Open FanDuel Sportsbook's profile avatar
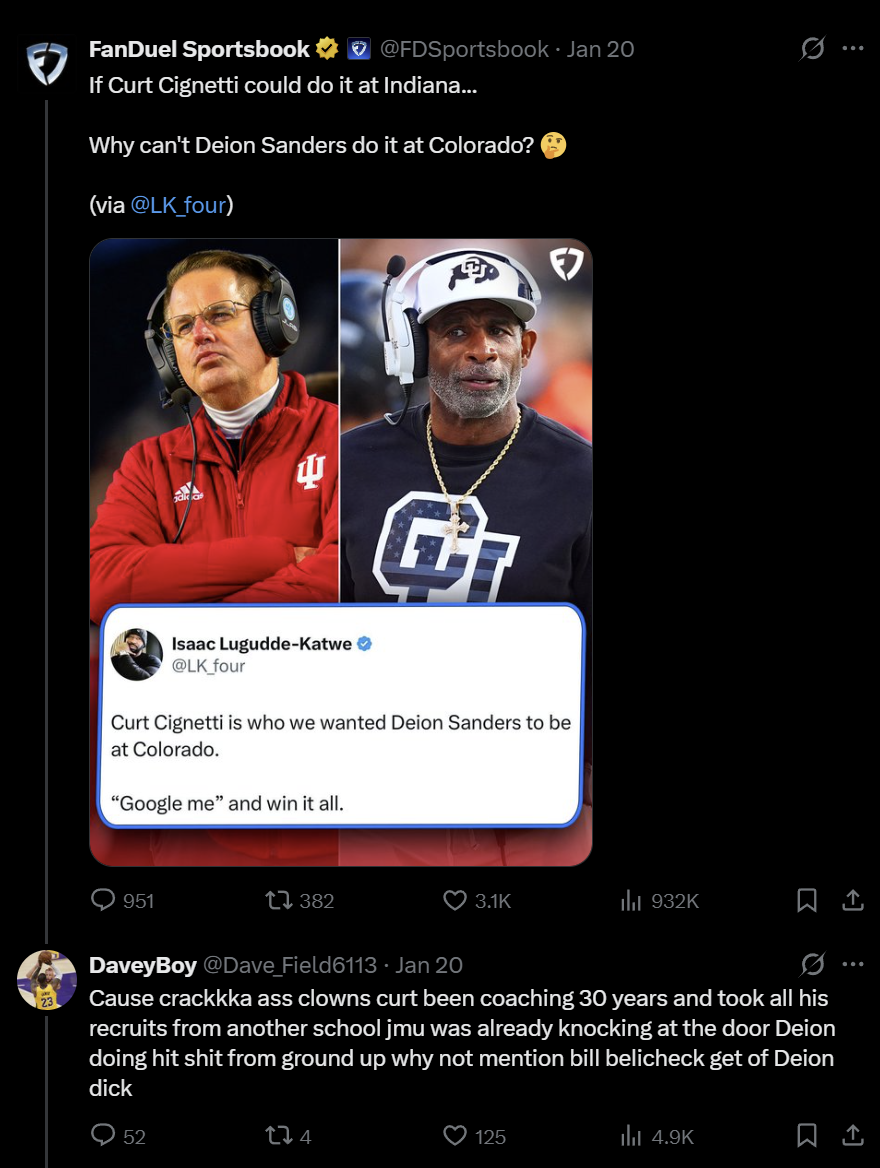Screen dimensions: 880x1168 [x=47, y=63]
